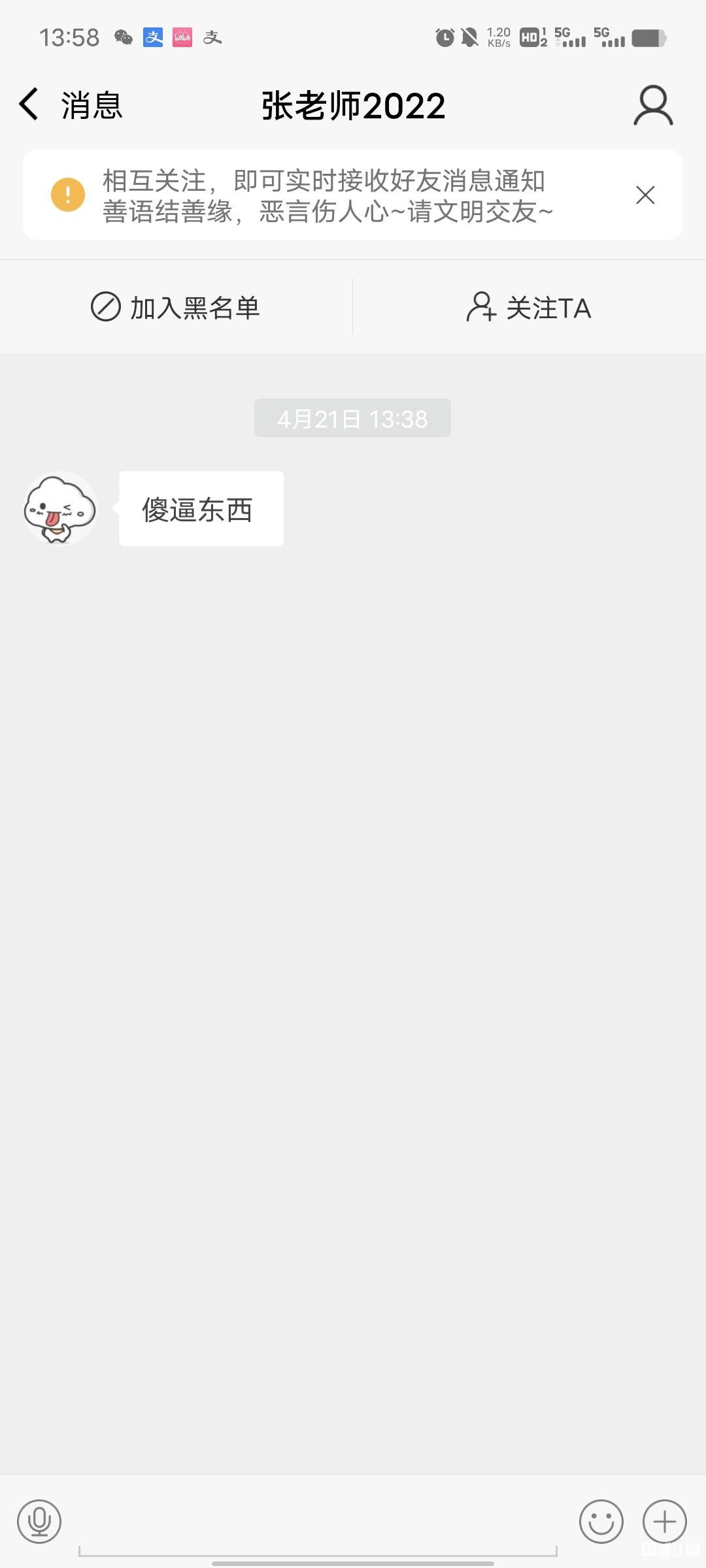Viewport: 706px width, 1568px height.
Task: Open the emoji picker
Action: tap(601, 1521)
